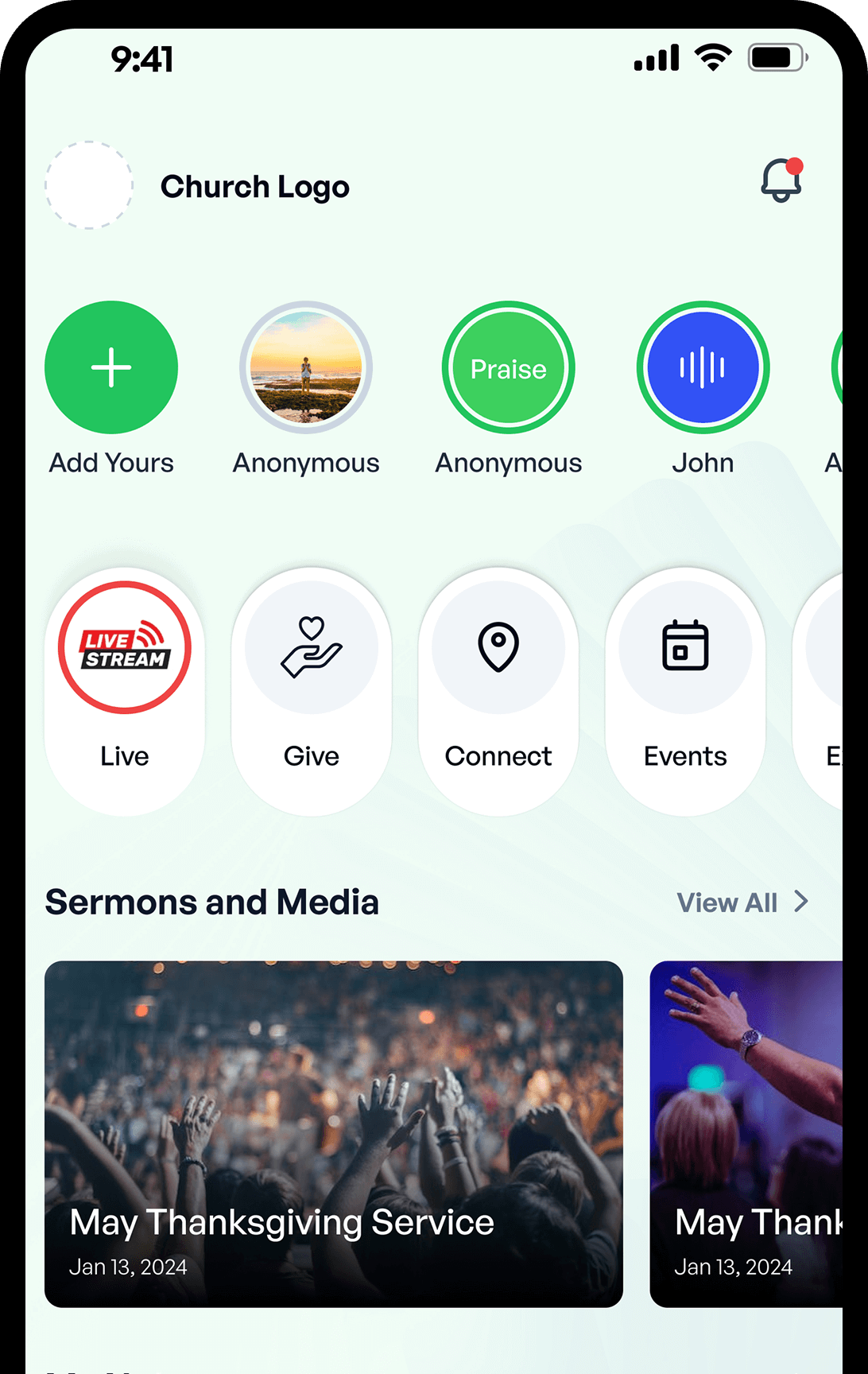Toggle to the first Anonymous sunset story
The image size is (868, 1374).
pos(305,367)
